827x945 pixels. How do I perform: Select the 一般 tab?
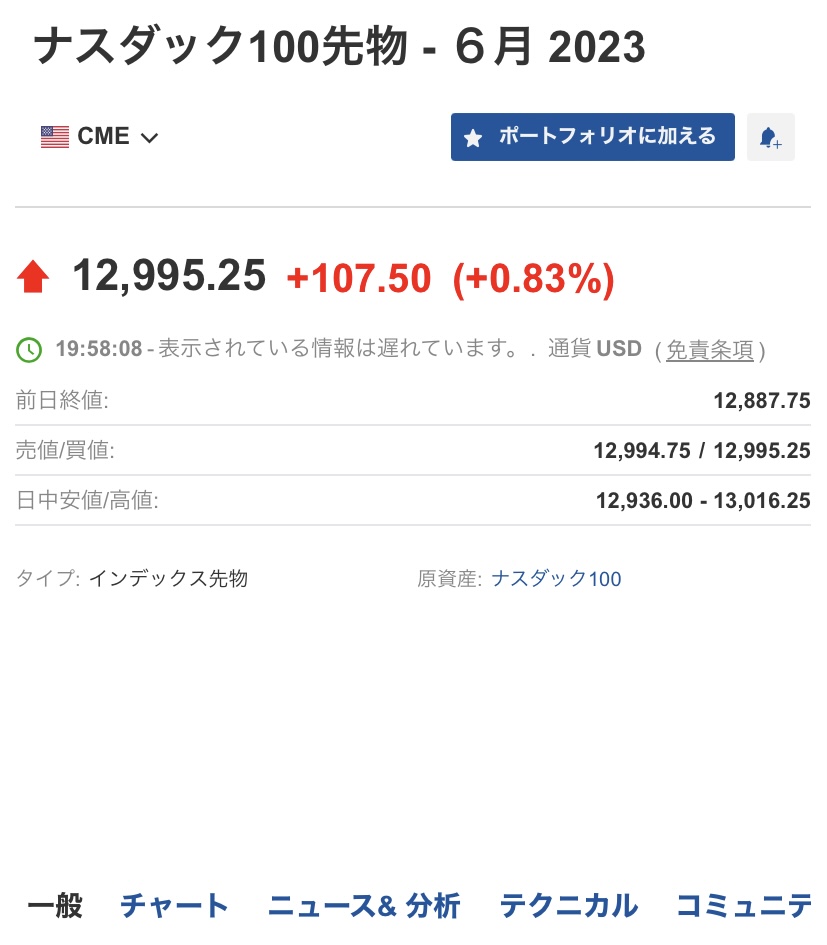coord(55,905)
